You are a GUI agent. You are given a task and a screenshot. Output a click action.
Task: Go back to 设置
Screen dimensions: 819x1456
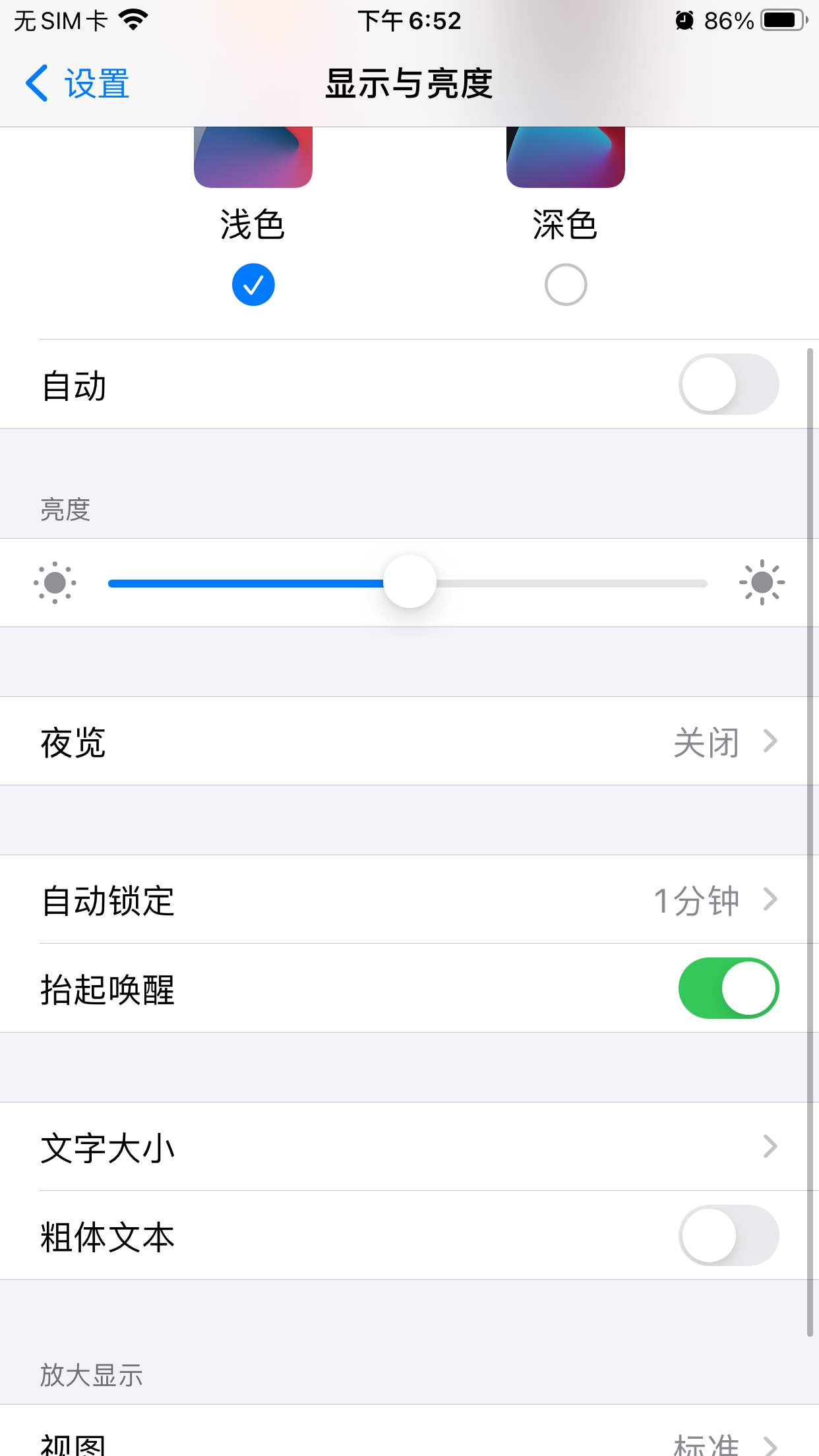point(78,84)
